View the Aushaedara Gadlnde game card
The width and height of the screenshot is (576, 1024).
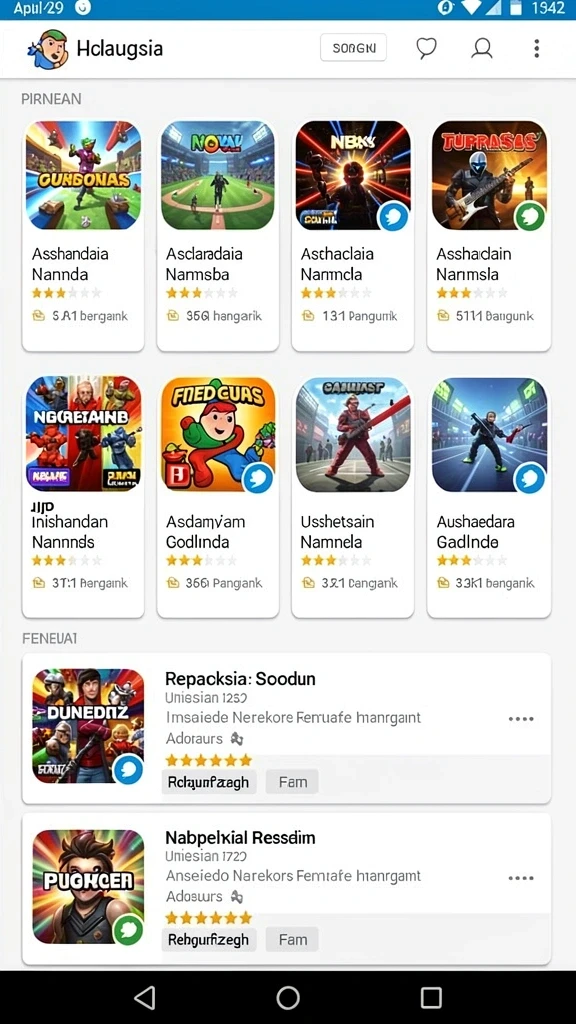point(489,496)
